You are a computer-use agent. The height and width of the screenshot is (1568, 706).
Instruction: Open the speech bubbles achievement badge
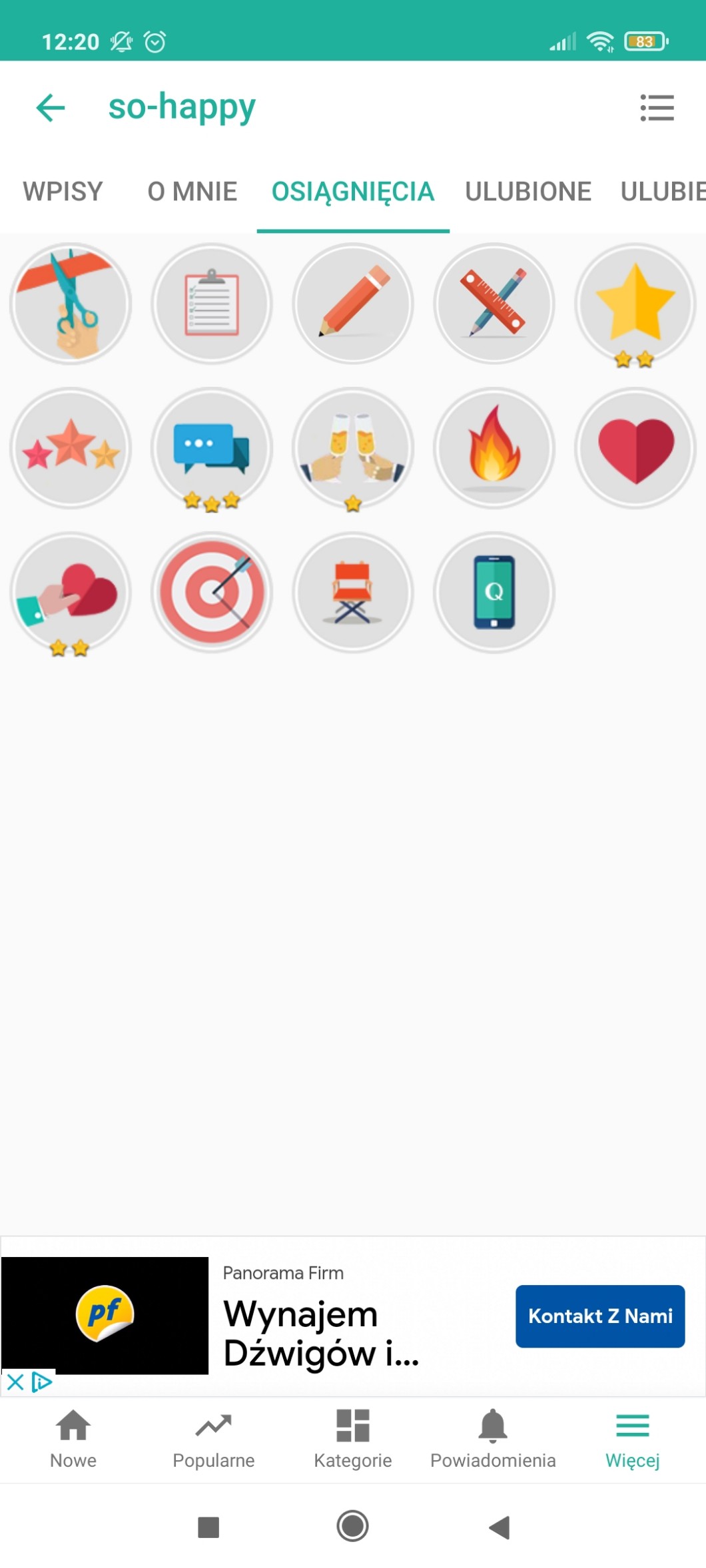click(212, 448)
